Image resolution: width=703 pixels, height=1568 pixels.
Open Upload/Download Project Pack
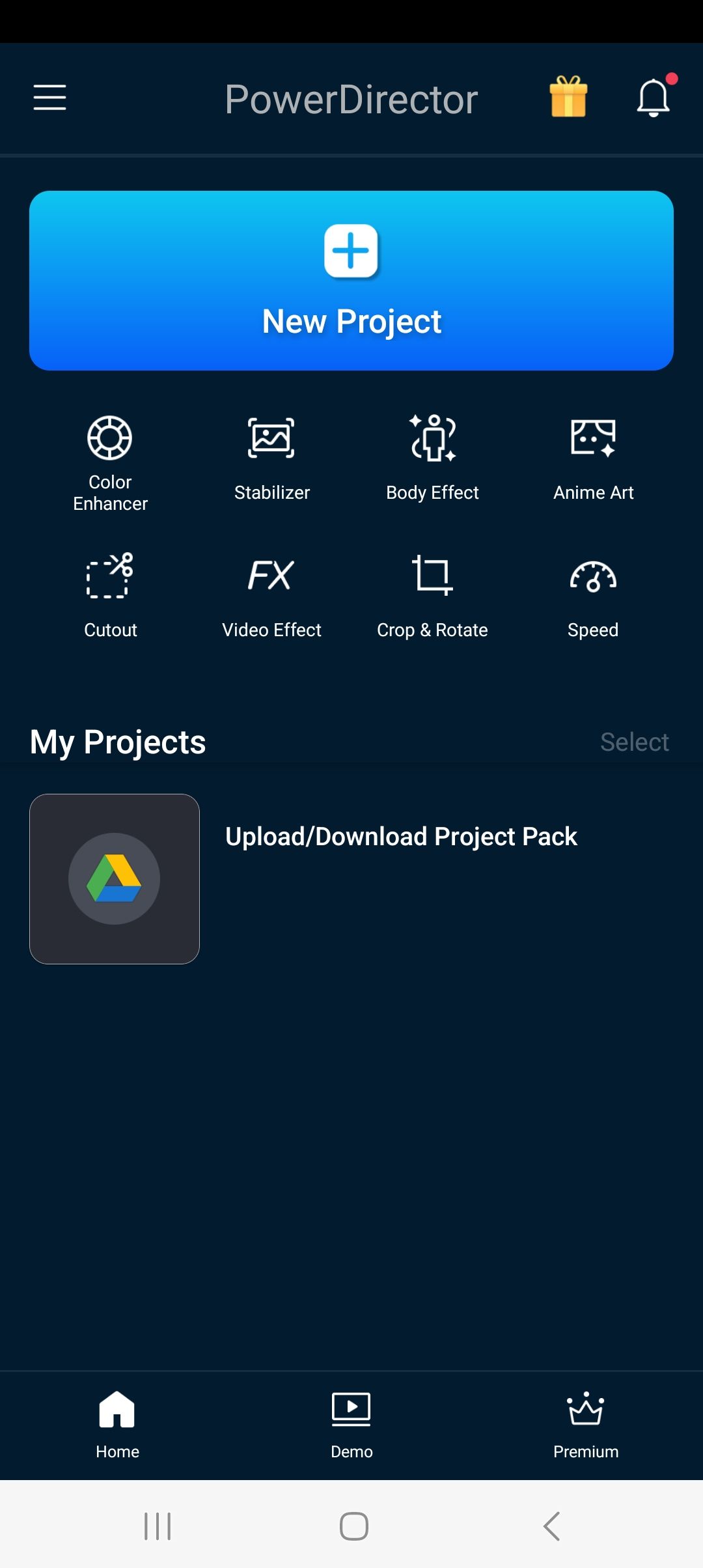coord(401,835)
